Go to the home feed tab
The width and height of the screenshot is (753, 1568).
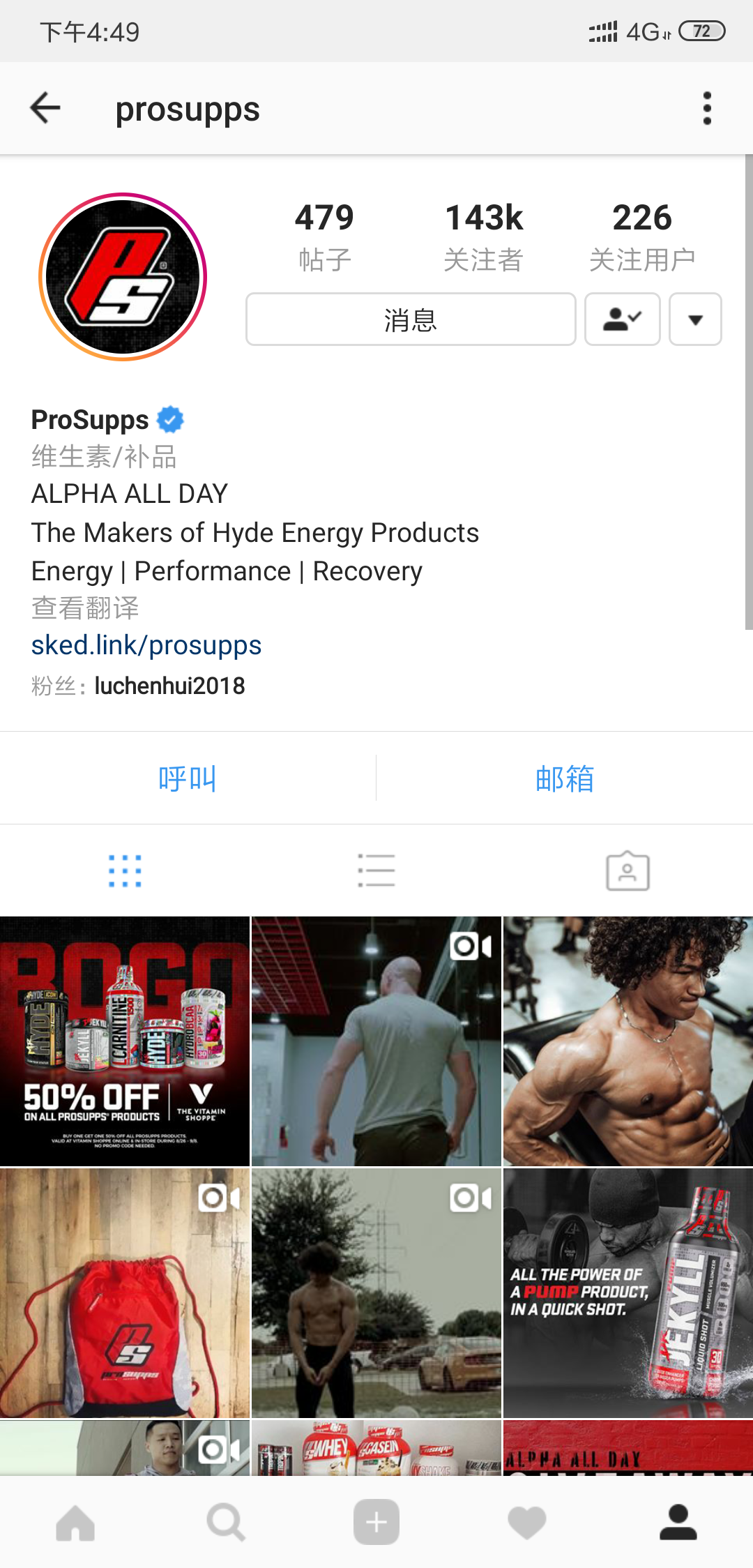point(75,1522)
